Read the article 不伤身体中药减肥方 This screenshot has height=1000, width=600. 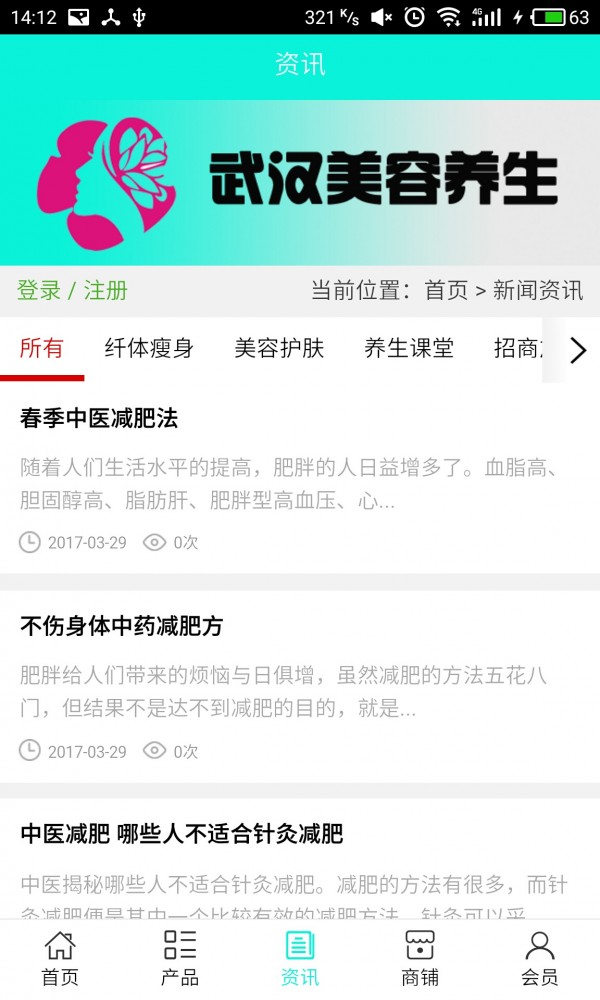[x=121, y=627]
